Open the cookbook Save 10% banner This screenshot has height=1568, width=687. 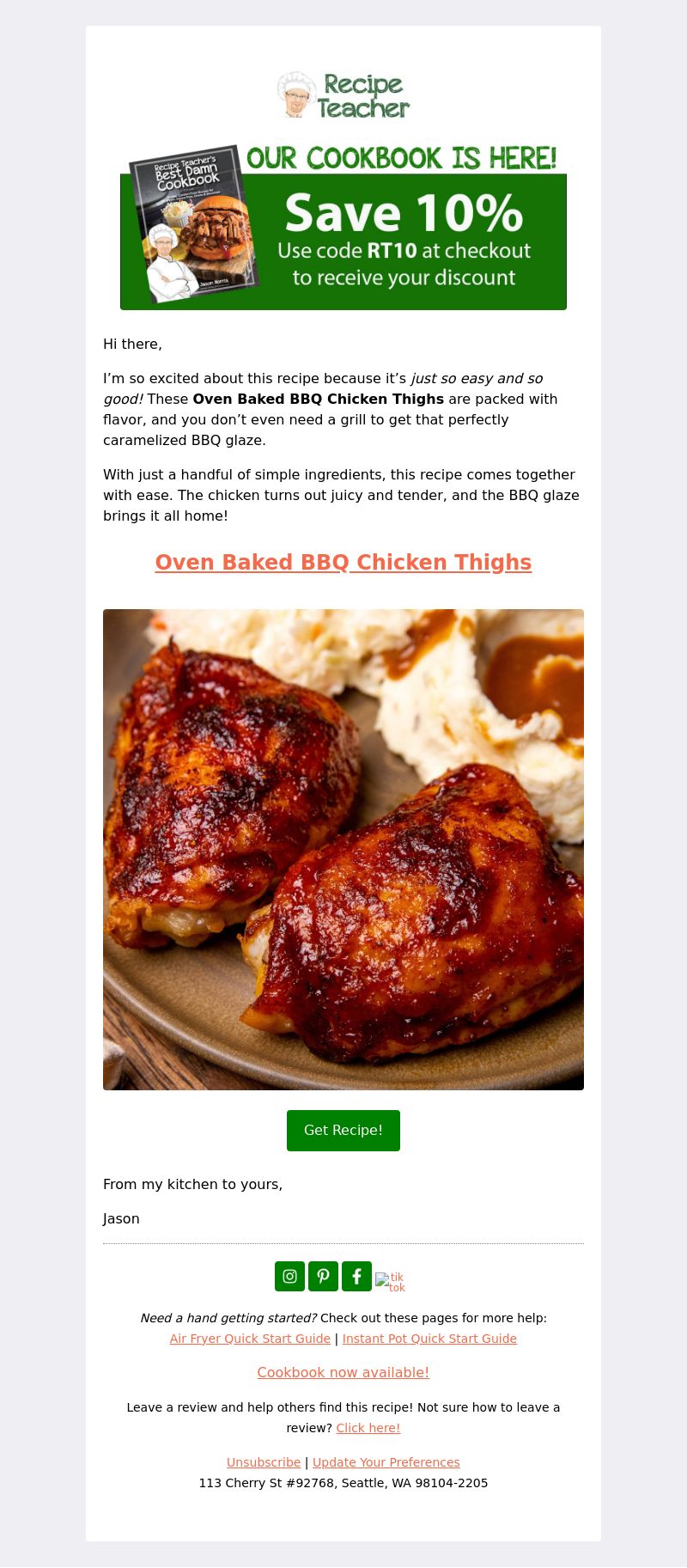tap(343, 227)
